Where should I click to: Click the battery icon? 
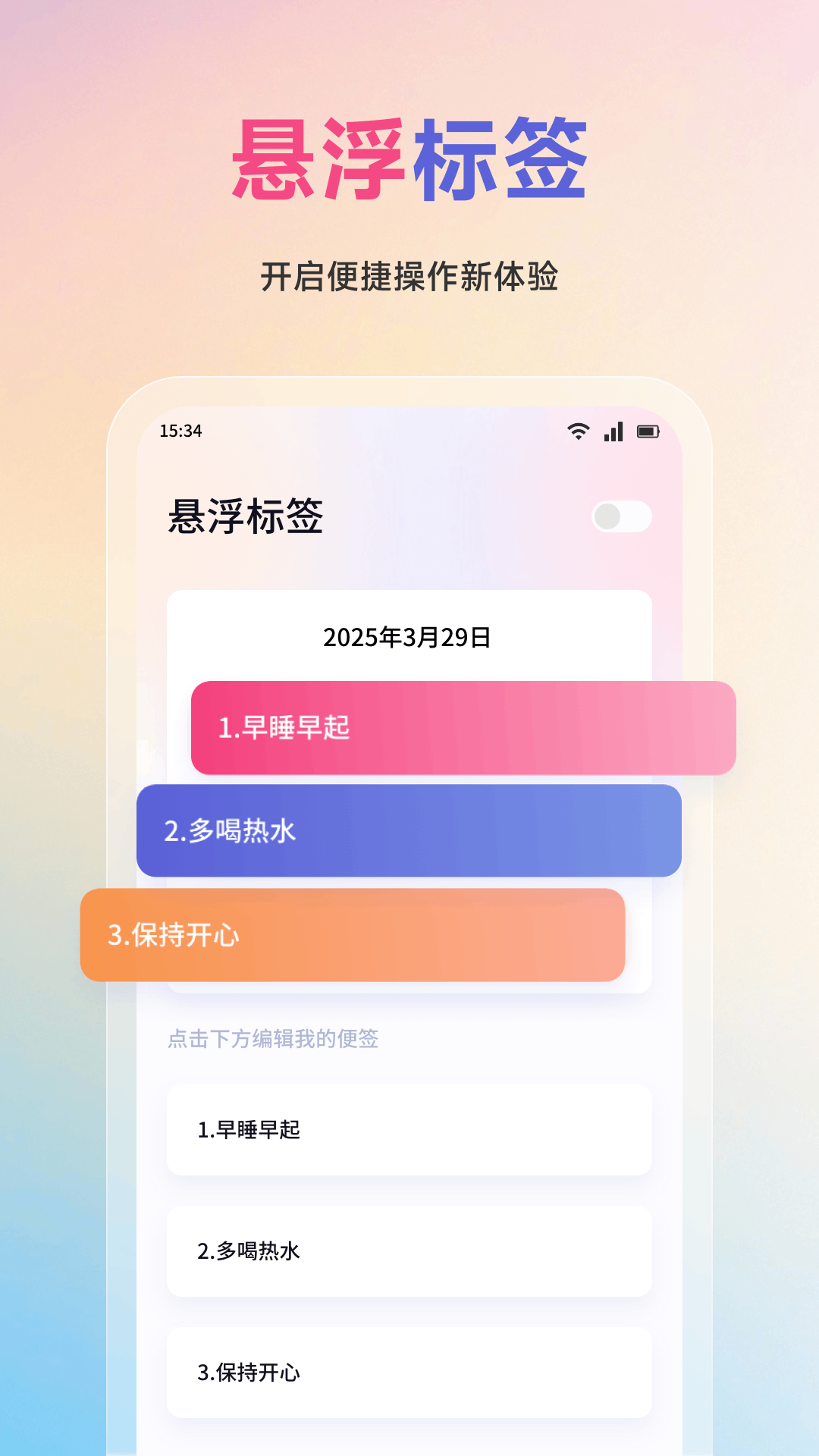tap(648, 431)
